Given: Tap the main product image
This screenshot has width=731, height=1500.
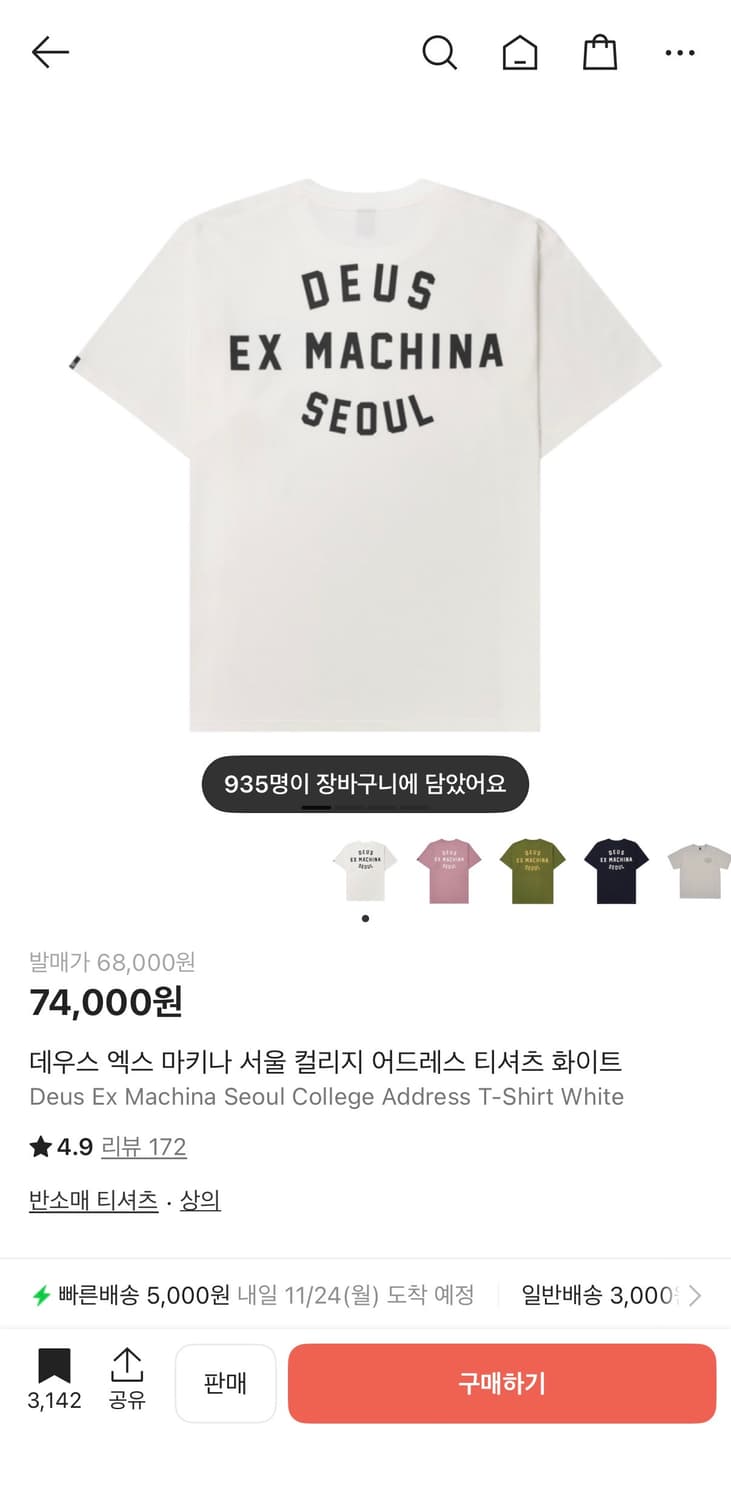Looking at the screenshot, I should [365, 450].
